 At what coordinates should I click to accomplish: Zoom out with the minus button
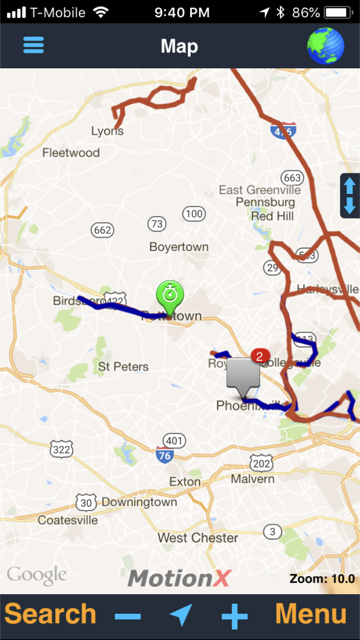(128, 616)
